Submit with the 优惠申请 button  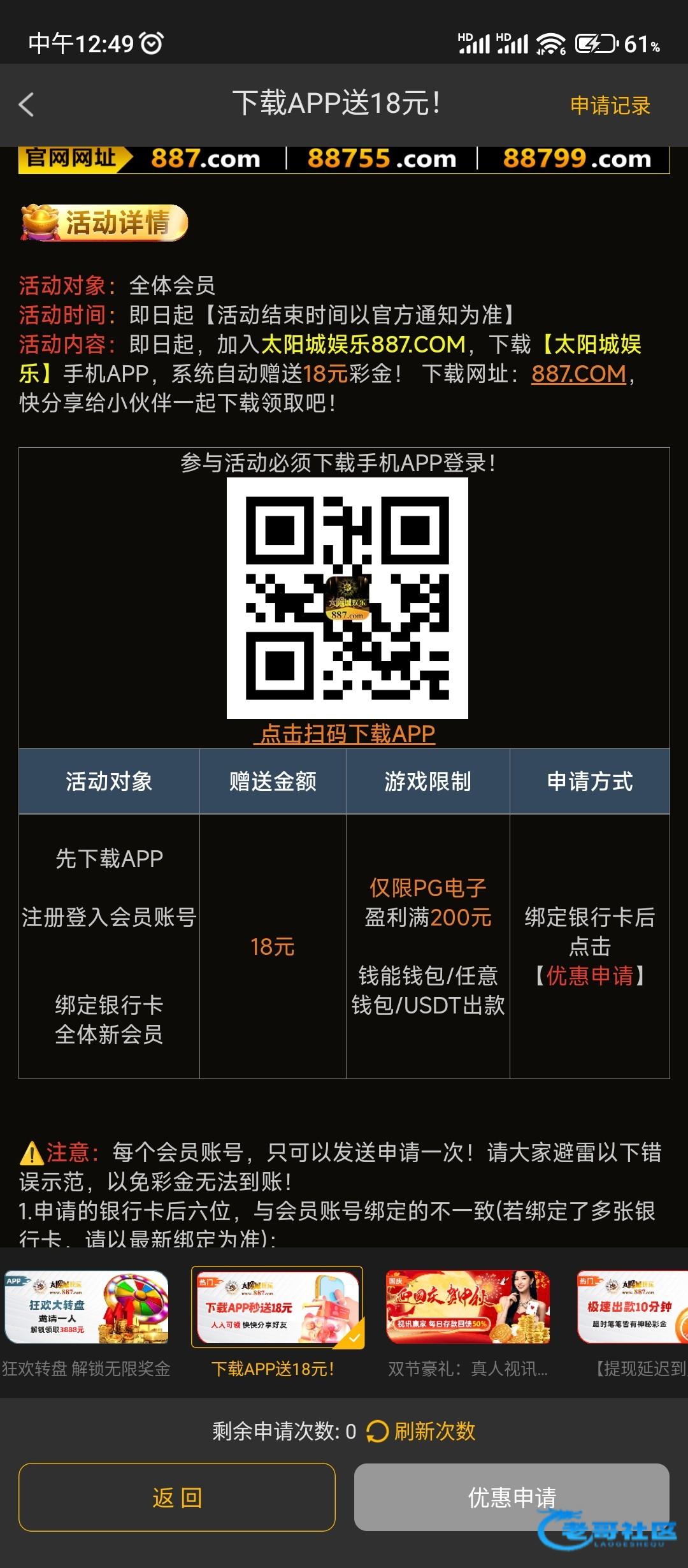coord(512,1497)
